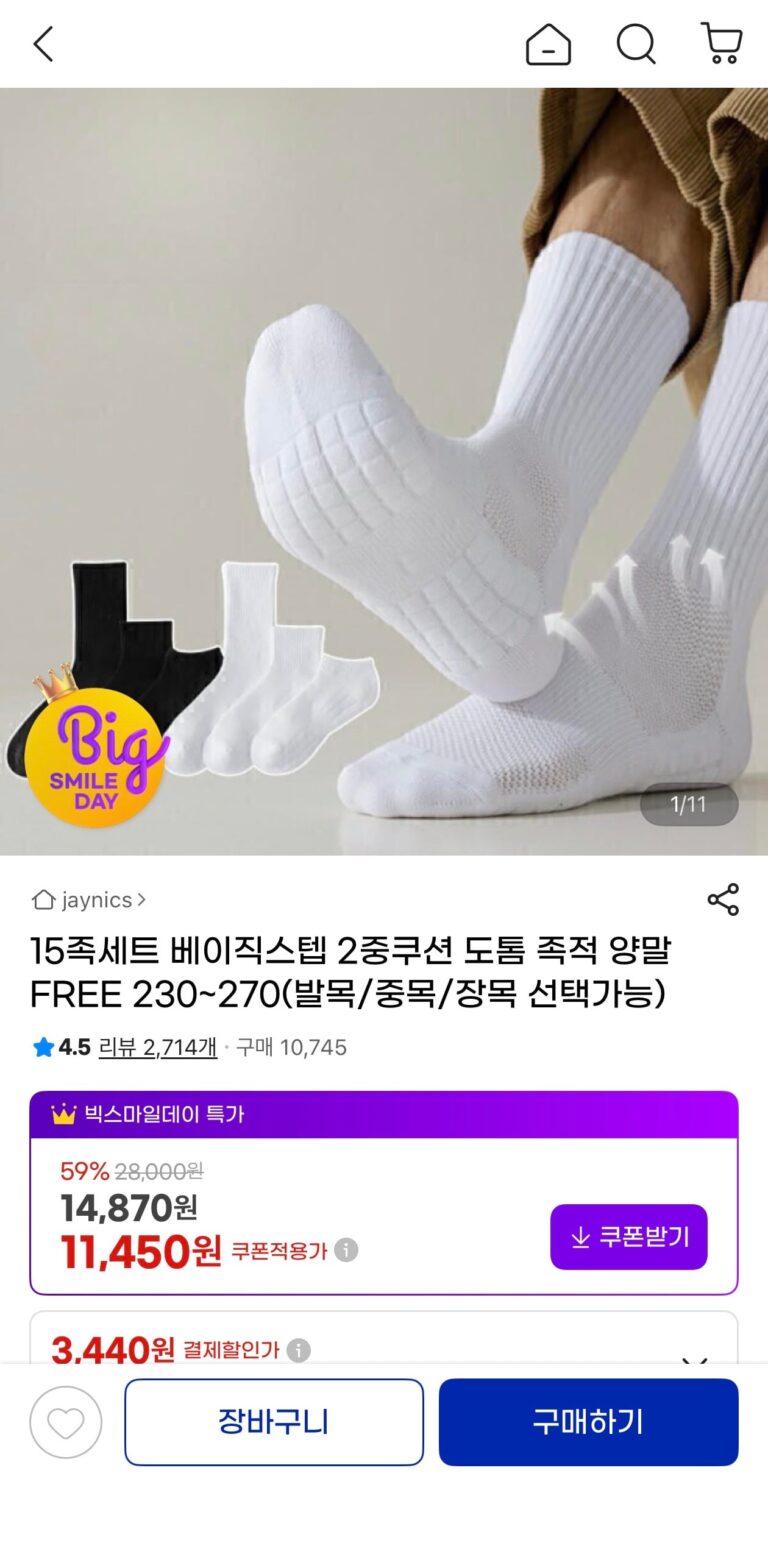Open search from the magnifier icon
This screenshot has width=768, height=1543.
pos(636,44)
